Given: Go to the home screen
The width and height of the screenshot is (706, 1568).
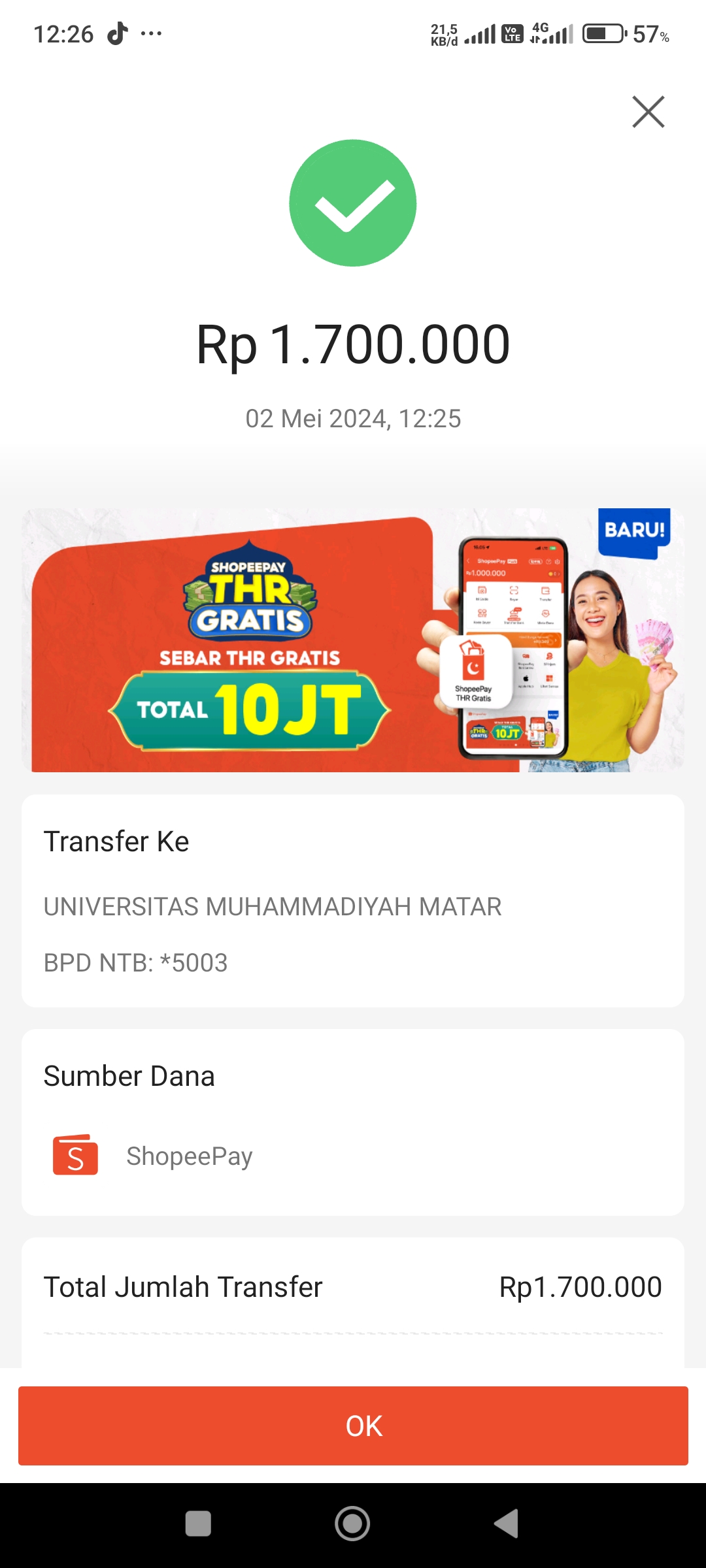Looking at the screenshot, I should click(352, 1524).
